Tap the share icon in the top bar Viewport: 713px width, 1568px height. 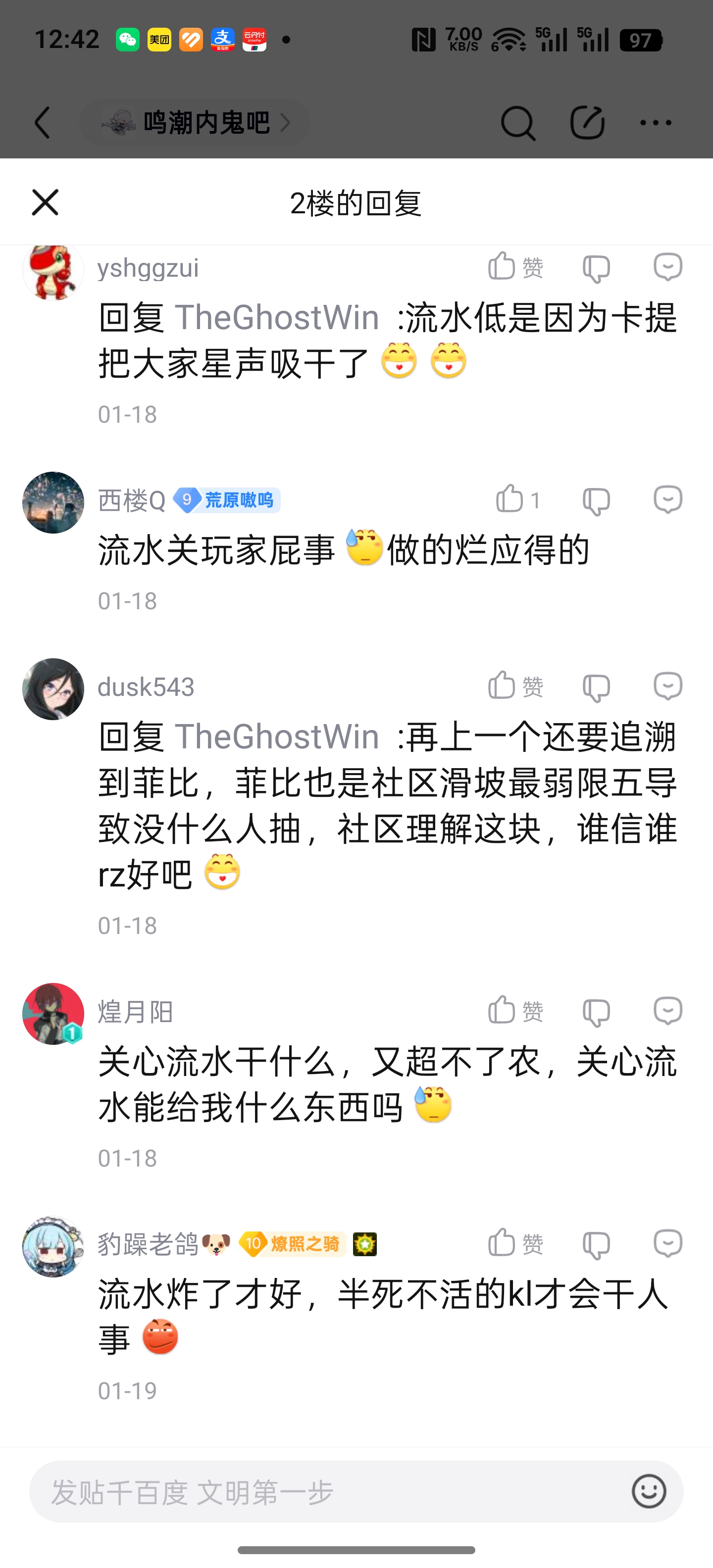[586, 123]
